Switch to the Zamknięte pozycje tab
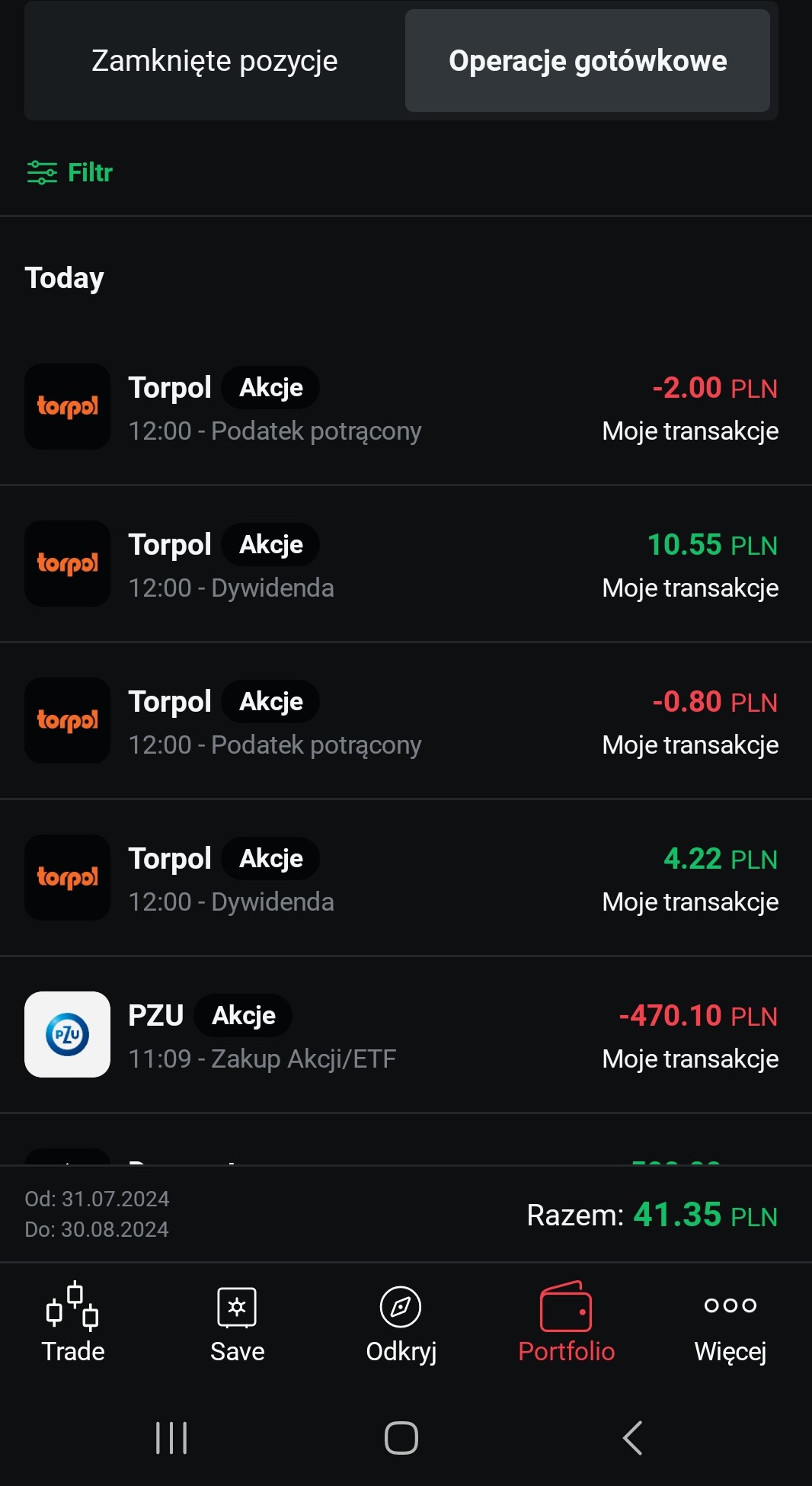The width and height of the screenshot is (812, 1486). [214, 61]
